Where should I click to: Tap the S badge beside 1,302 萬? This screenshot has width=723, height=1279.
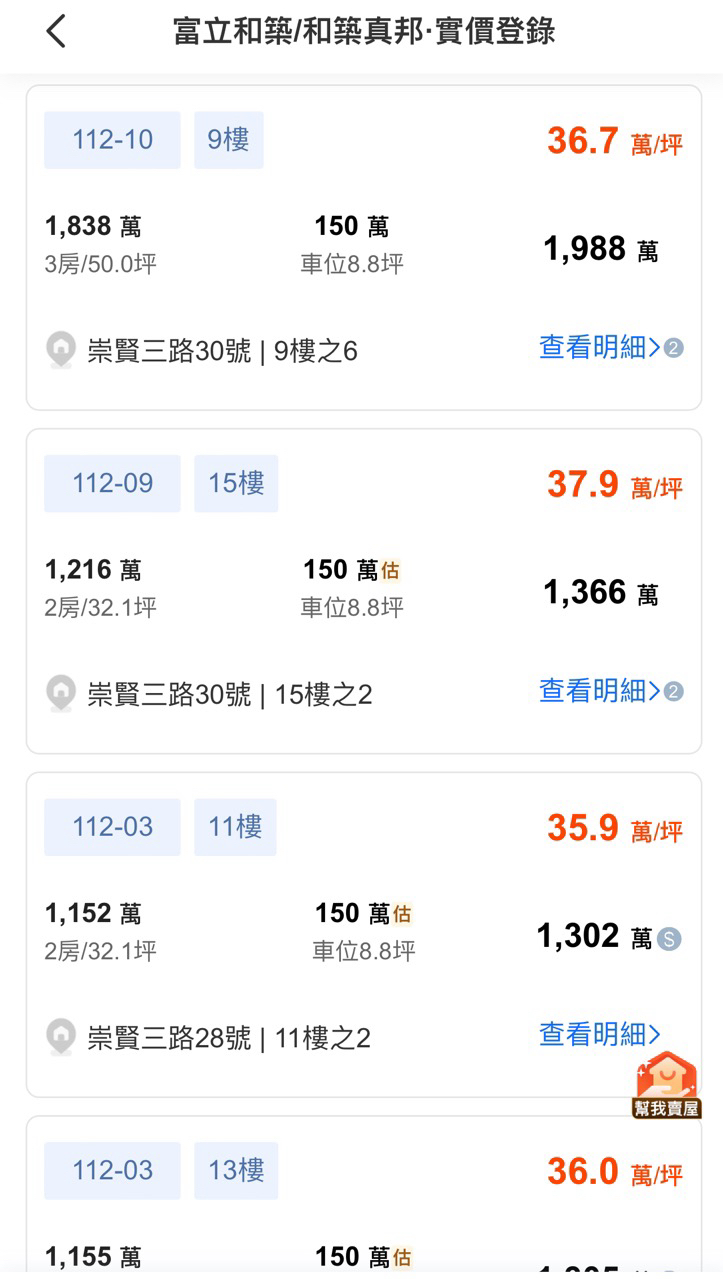point(670,939)
